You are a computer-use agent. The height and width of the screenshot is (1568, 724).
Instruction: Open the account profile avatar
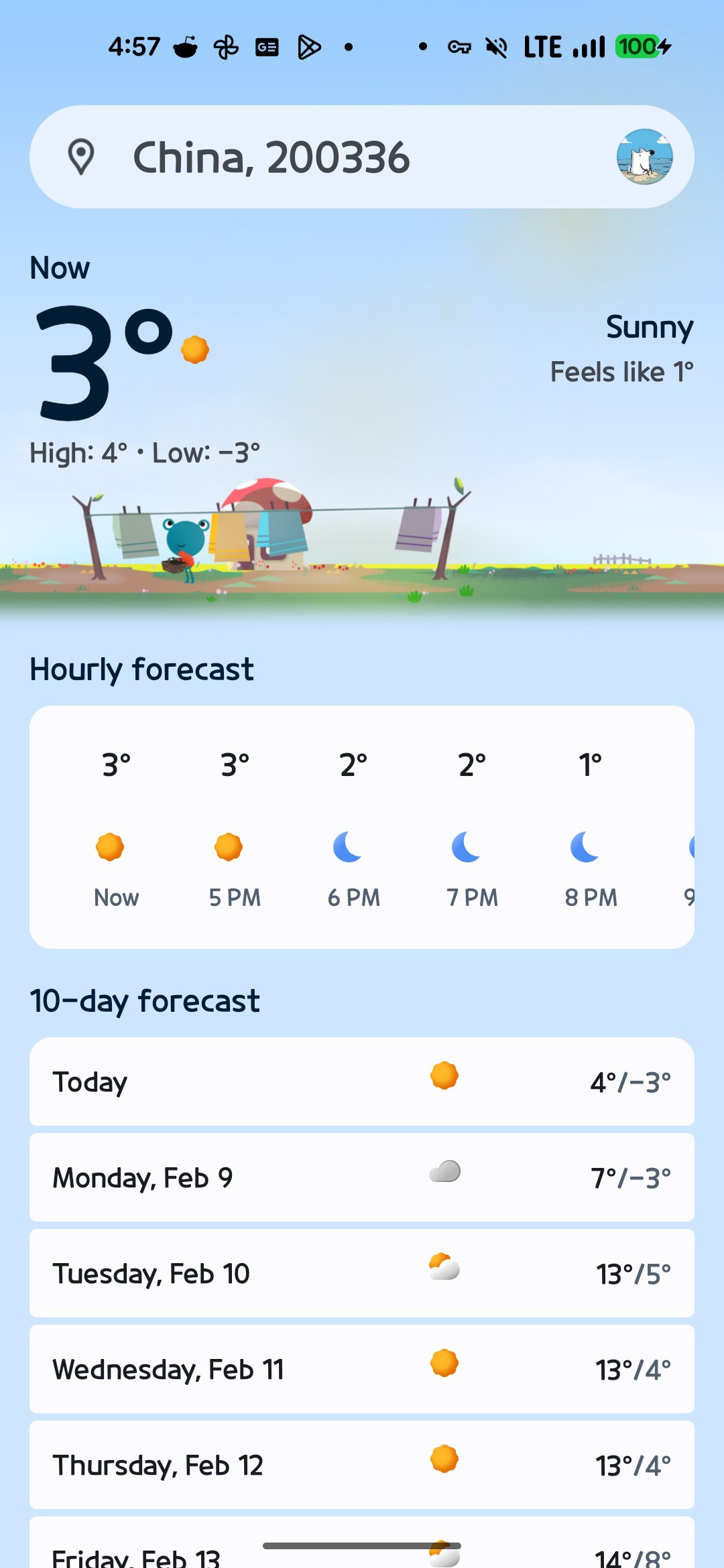[644, 157]
